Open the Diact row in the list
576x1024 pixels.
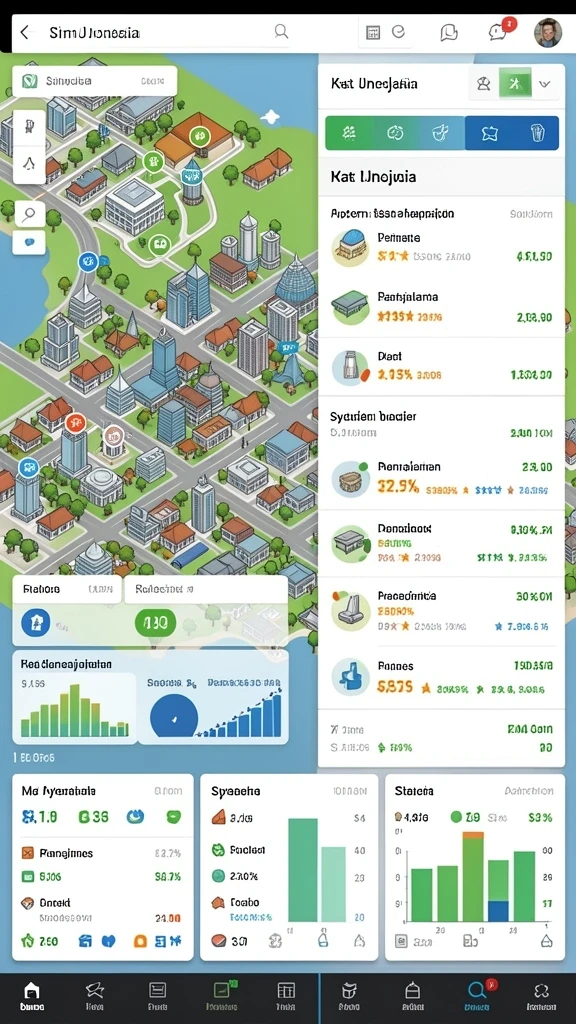pyautogui.click(x=441, y=366)
